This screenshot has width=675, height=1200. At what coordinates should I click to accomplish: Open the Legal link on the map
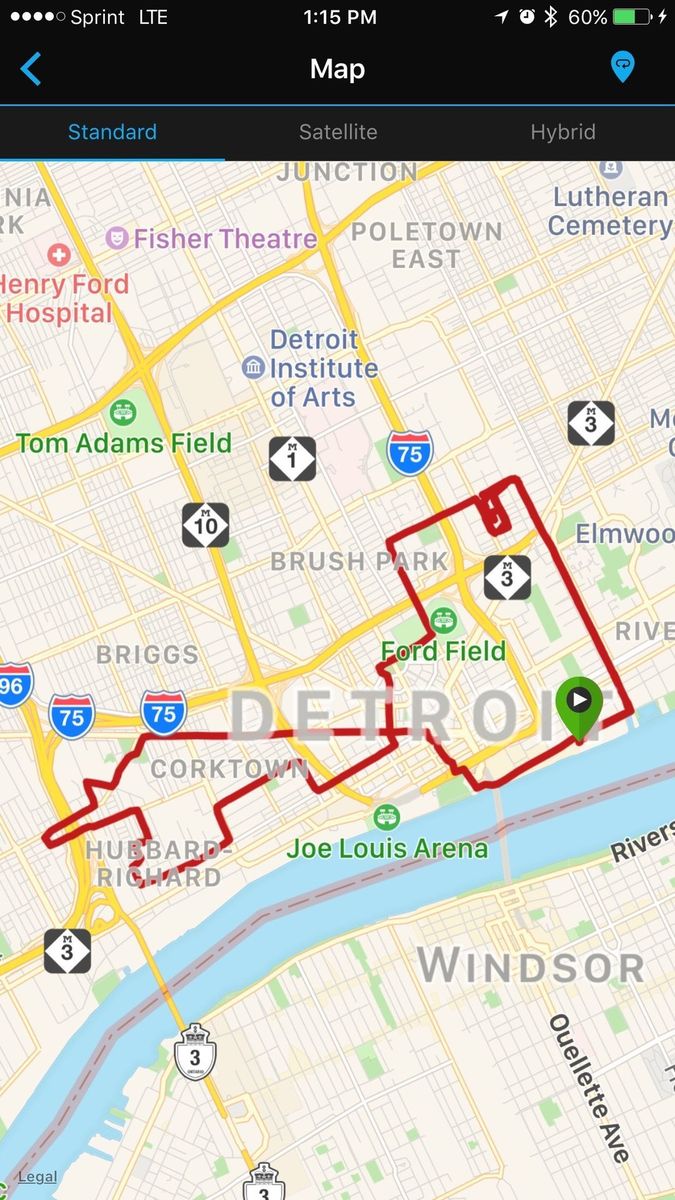[38, 1177]
